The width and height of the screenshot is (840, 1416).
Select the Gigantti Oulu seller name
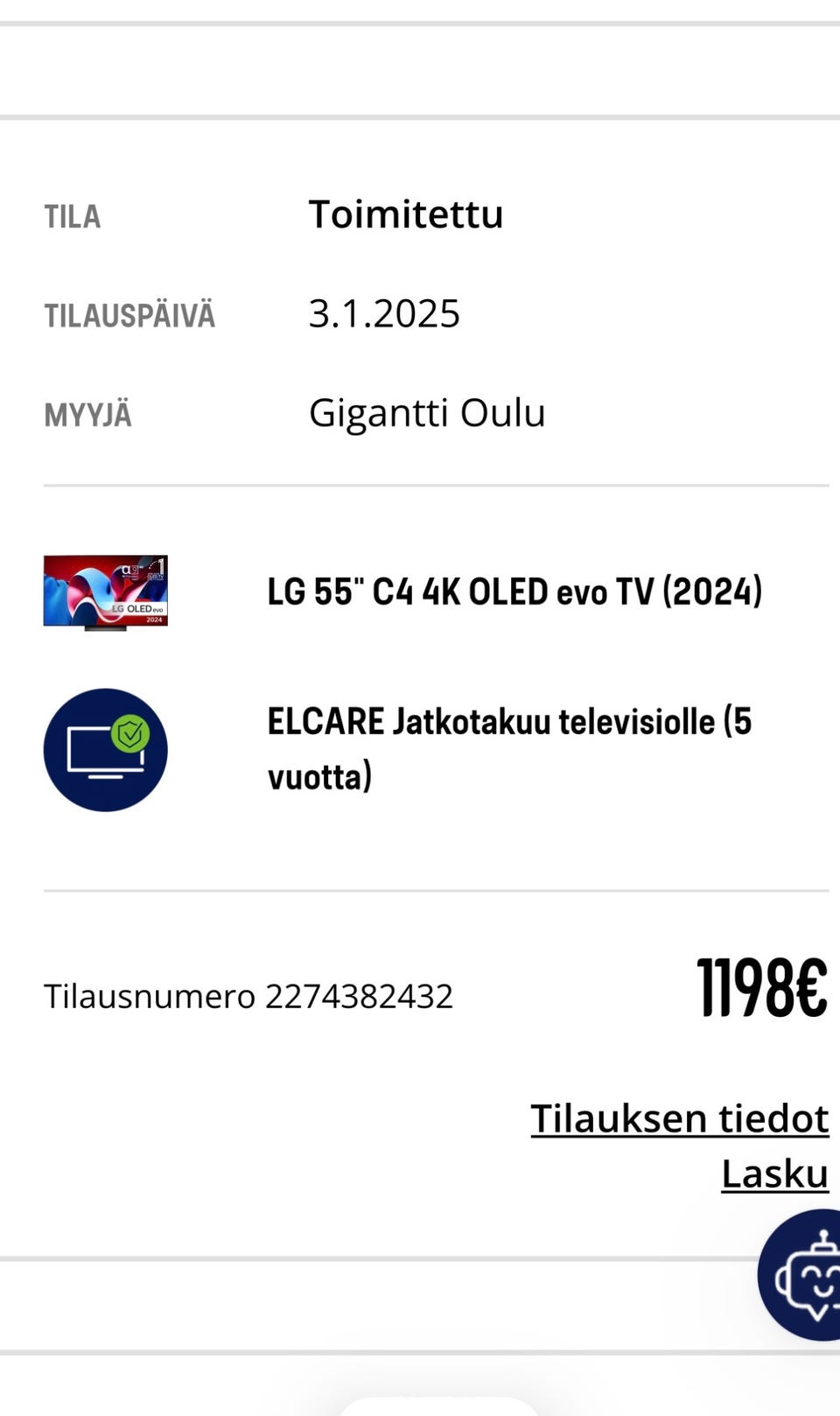tap(427, 411)
